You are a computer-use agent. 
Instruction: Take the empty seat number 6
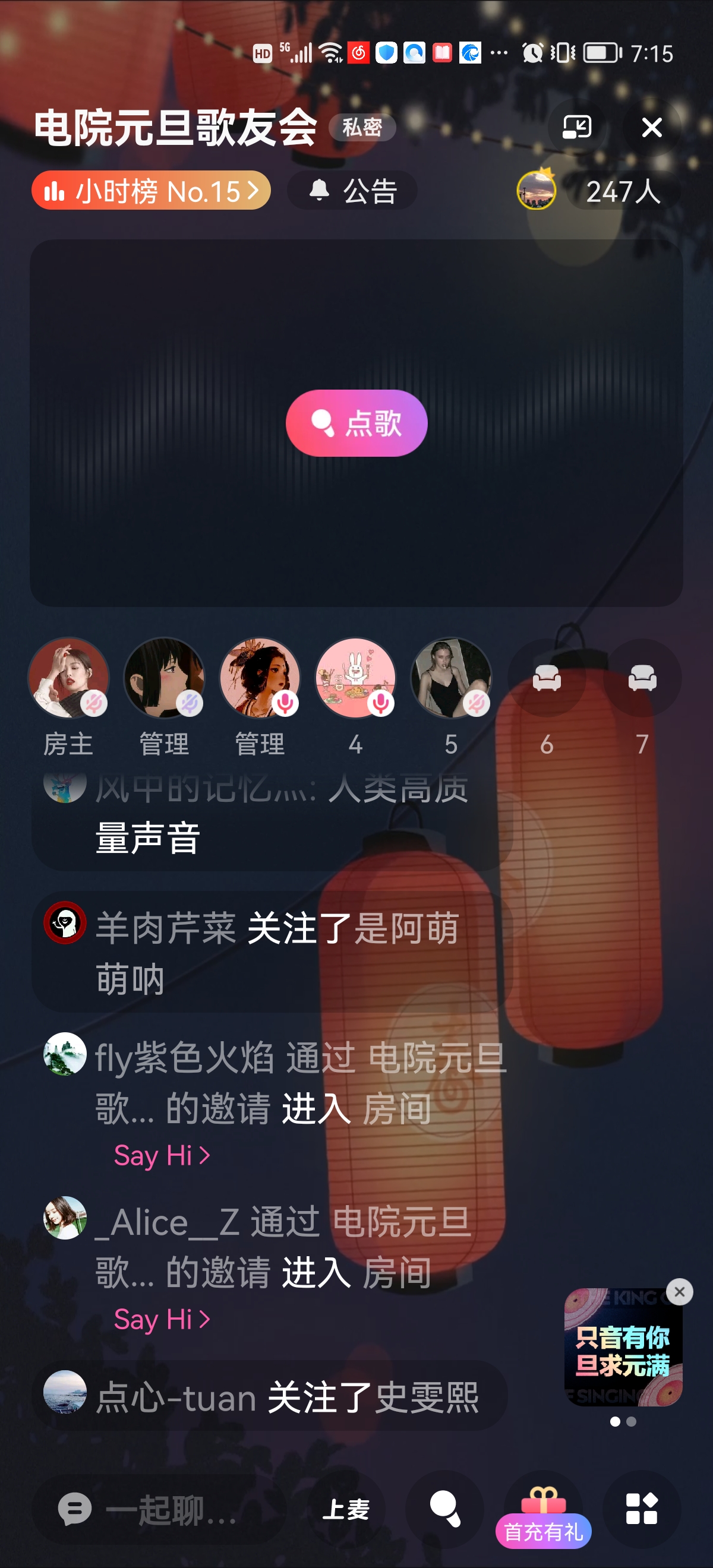coord(546,678)
